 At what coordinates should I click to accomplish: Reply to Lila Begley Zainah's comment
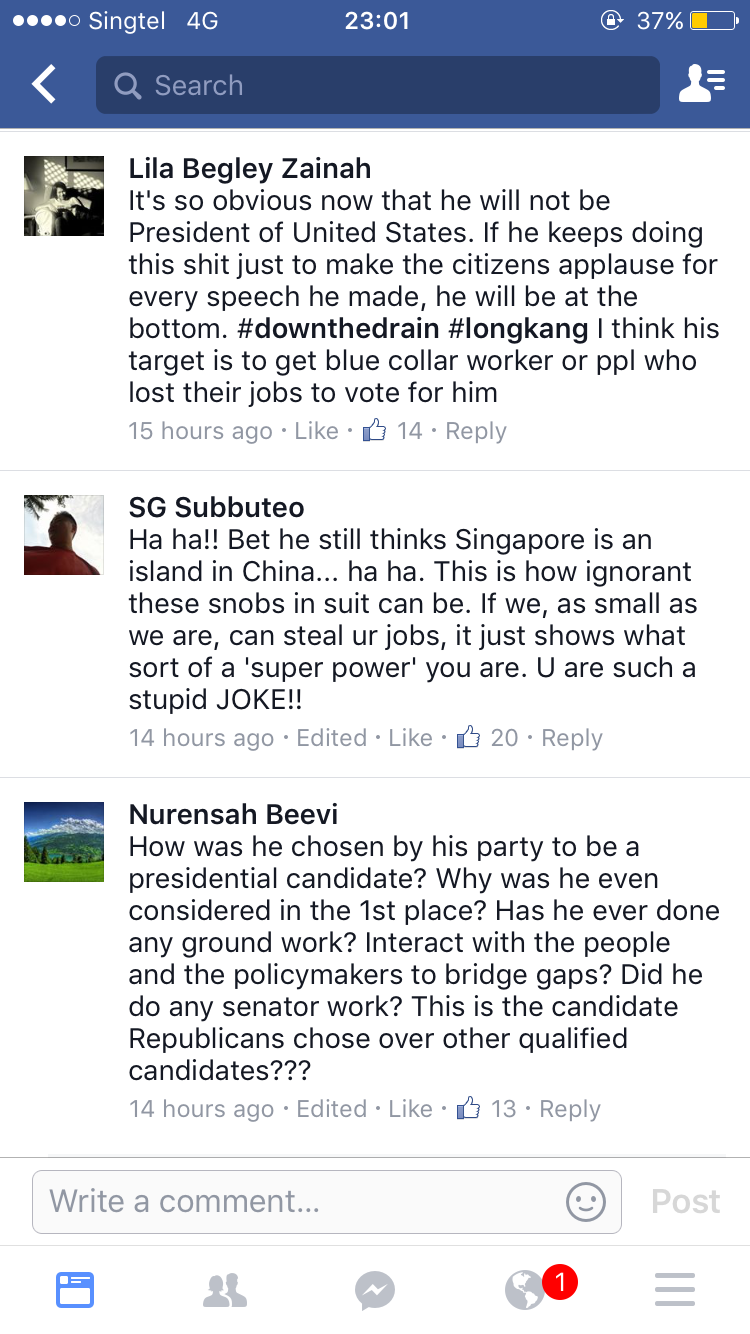(x=475, y=431)
